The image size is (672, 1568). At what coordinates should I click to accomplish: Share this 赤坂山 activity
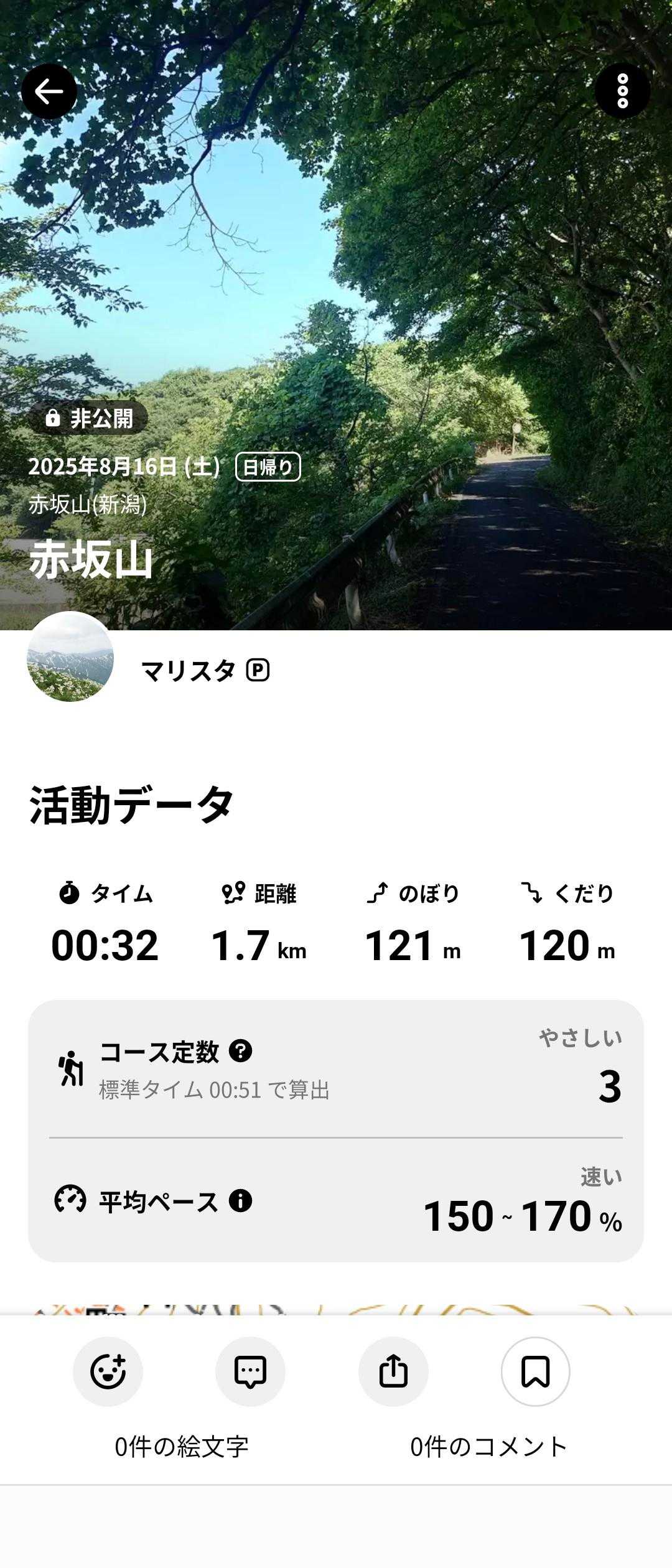pos(393,1371)
